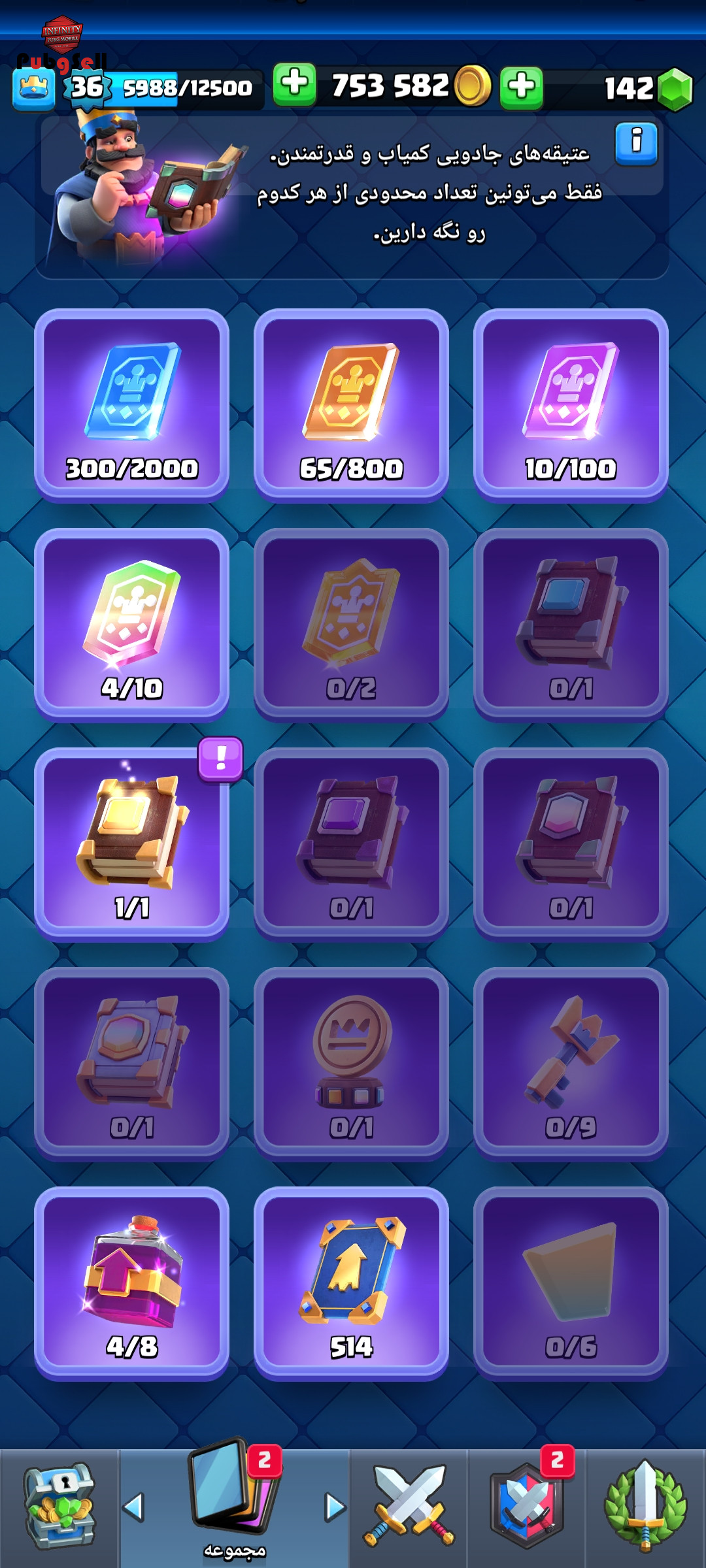Select the purple epic wild card 10/100
The image size is (706, 1568).
click(571, 405)
